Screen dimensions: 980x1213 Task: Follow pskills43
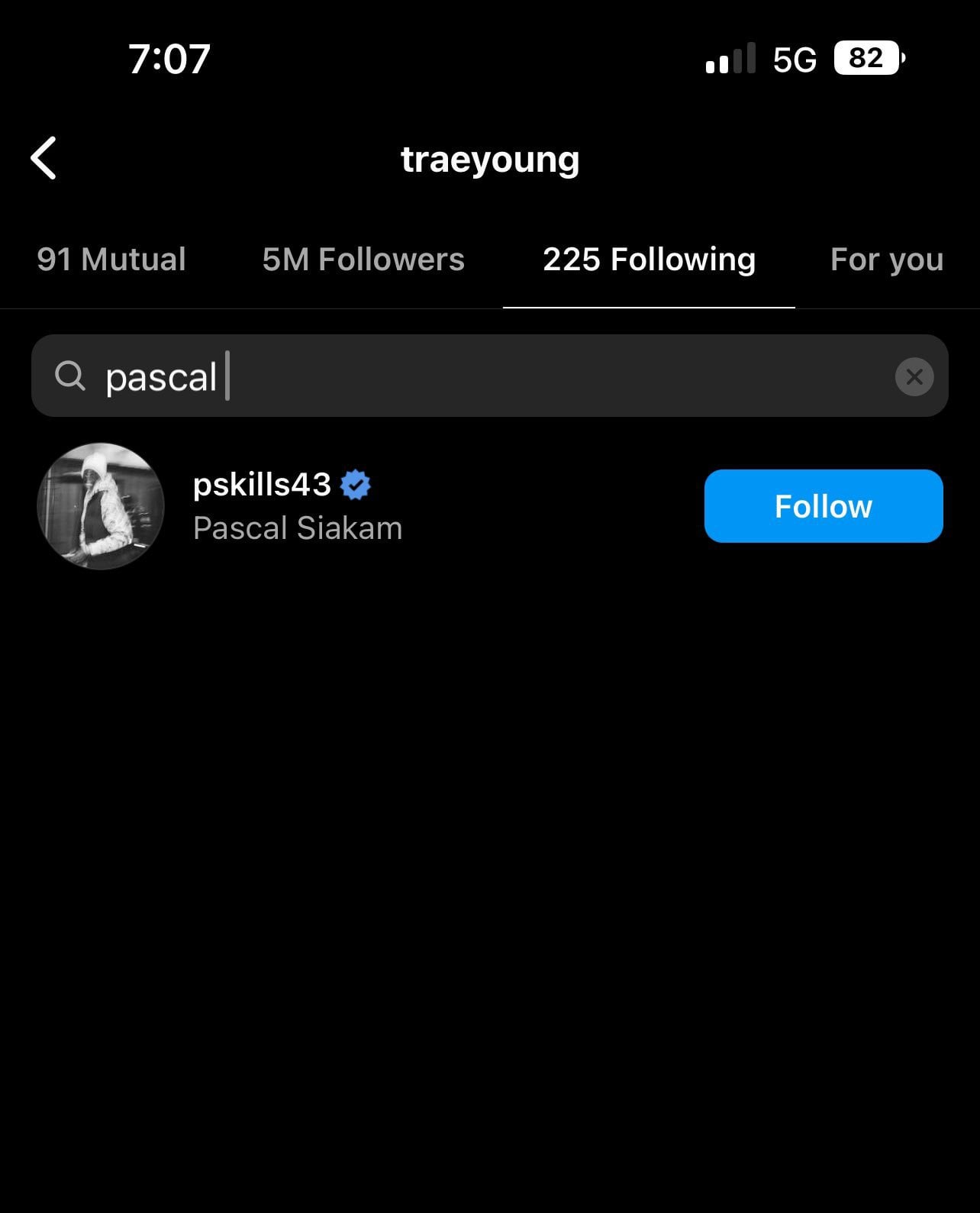click(x=823, y=506)
